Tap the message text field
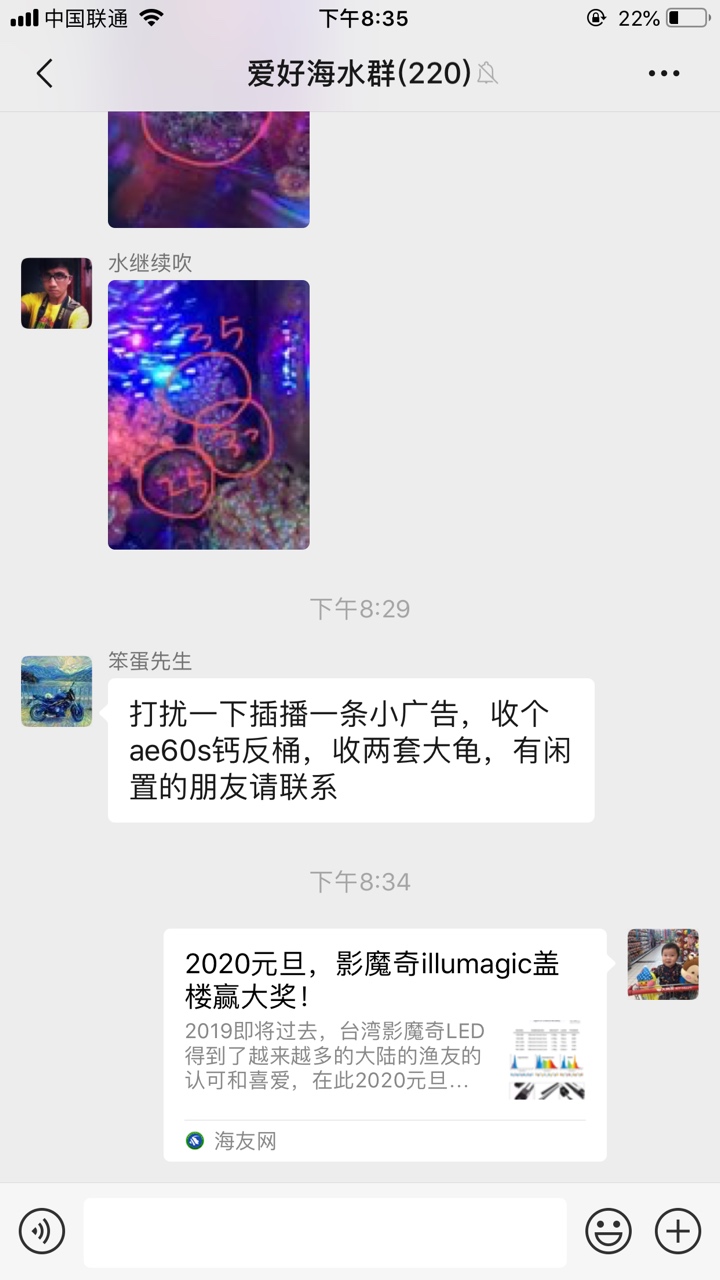This screenshot has width=720, height=1280. pyautogui.click(x=324, y=1232)
